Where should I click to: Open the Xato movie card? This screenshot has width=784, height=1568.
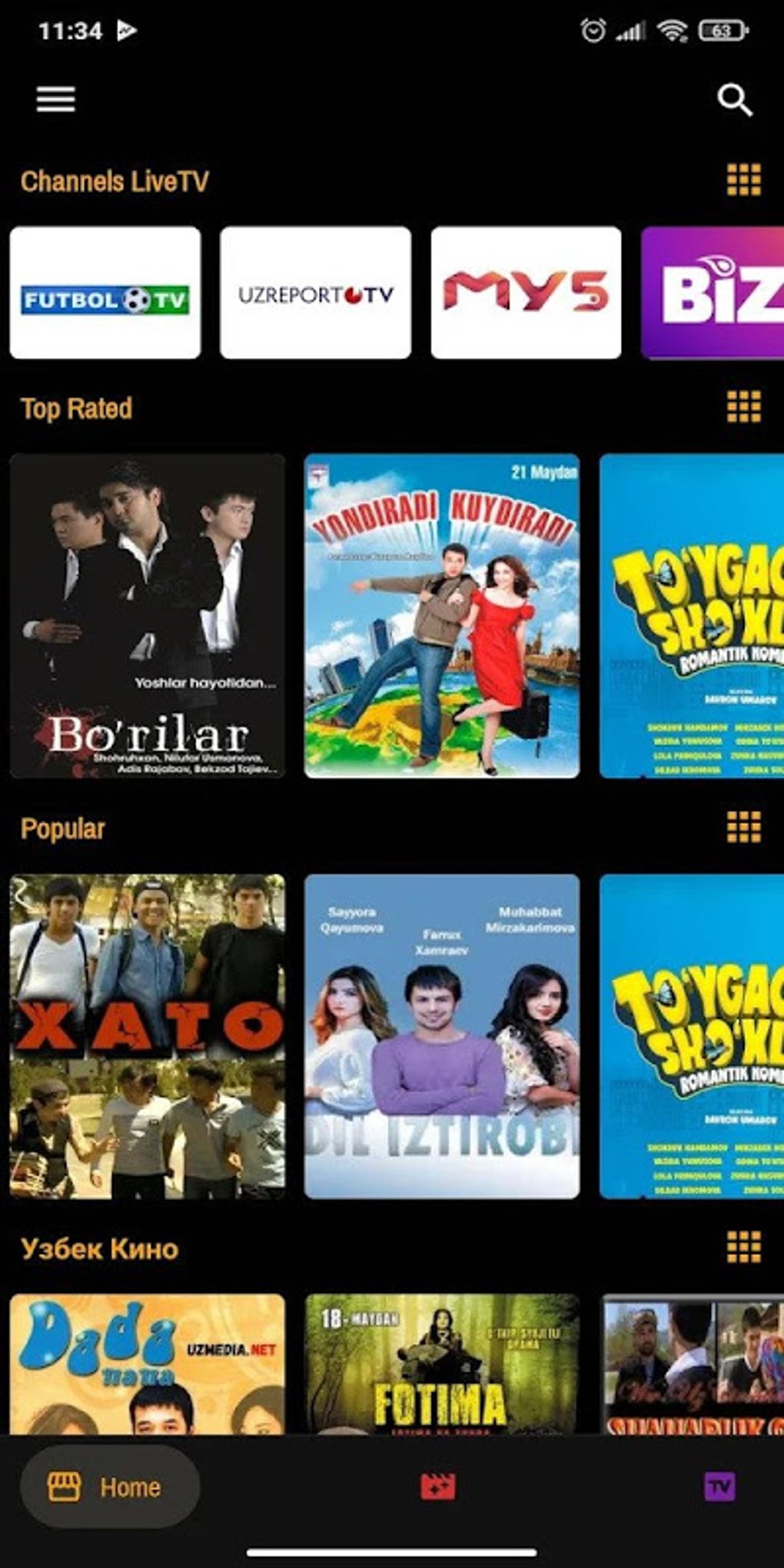pos(148,1036)
